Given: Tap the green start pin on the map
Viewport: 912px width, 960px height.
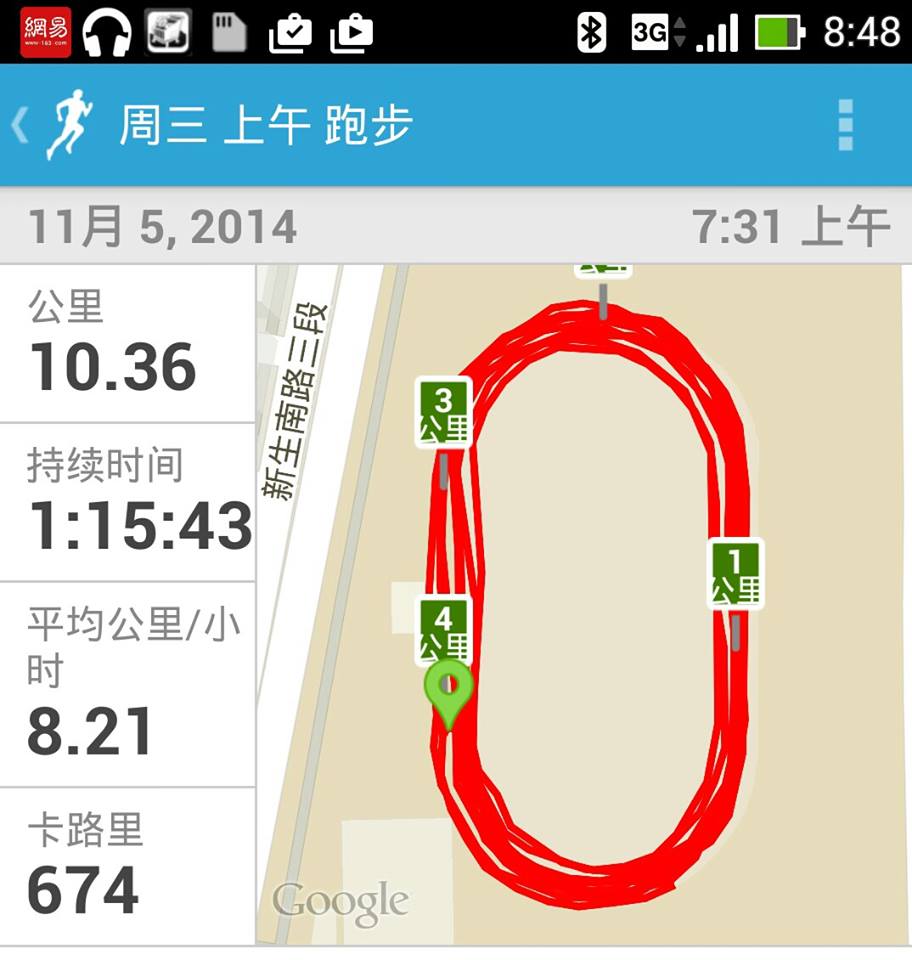Looking at the screenshot, I should 449,689.
